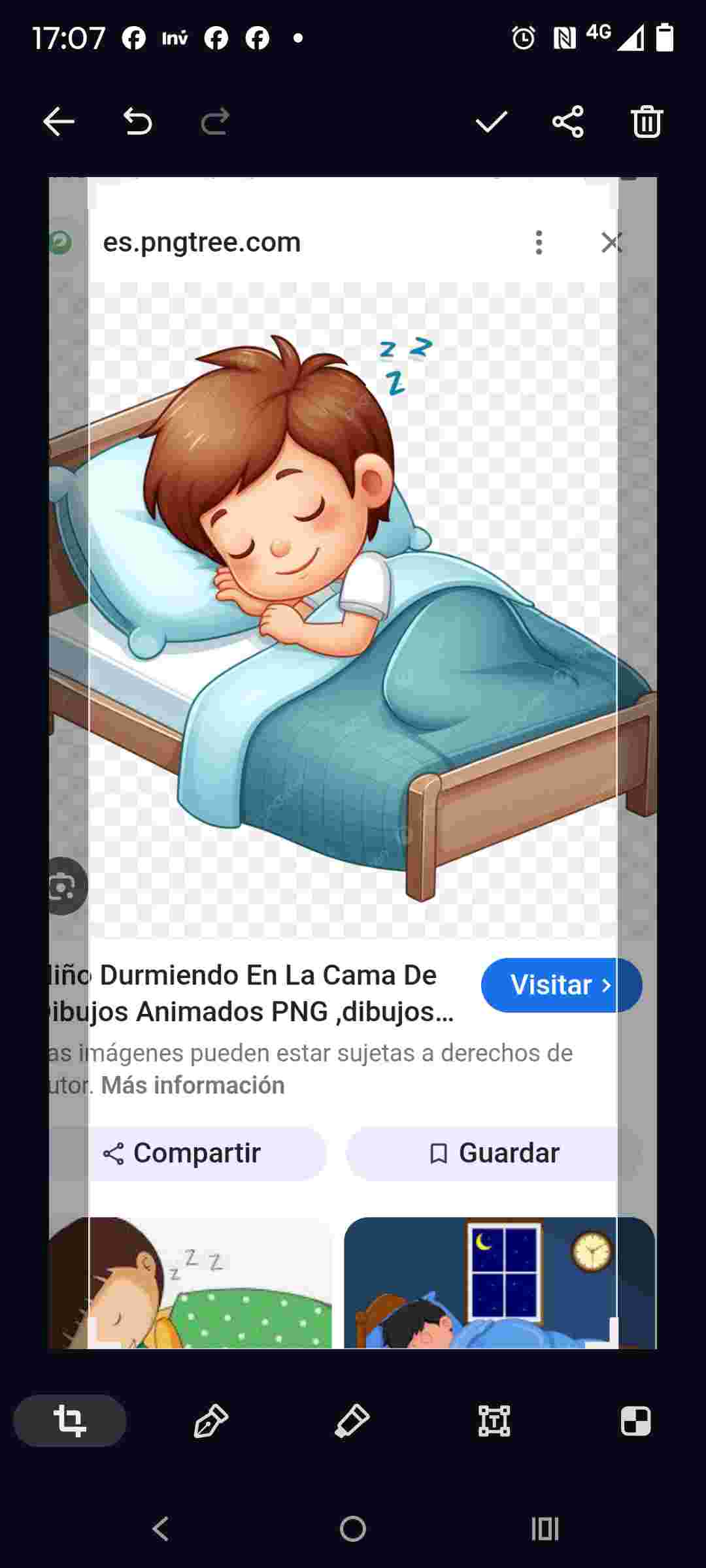Activate the text selection tool
This screenshot has width=706, height=1568.
point(494,1421)
